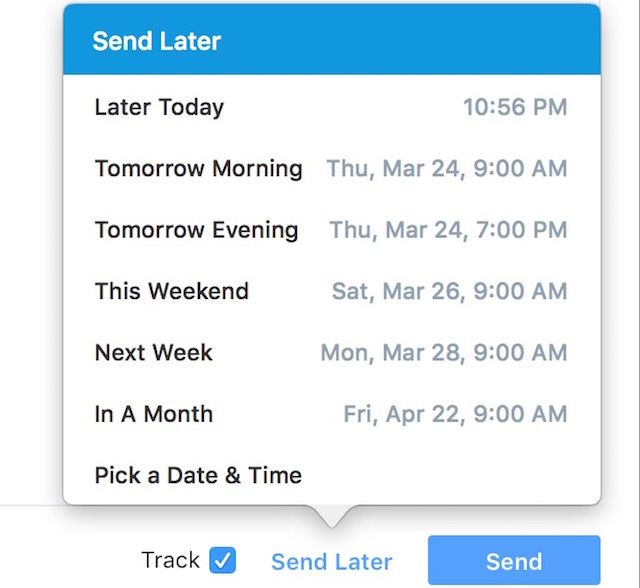
Task: Select Next Week send time
Action: pos(330,352)
